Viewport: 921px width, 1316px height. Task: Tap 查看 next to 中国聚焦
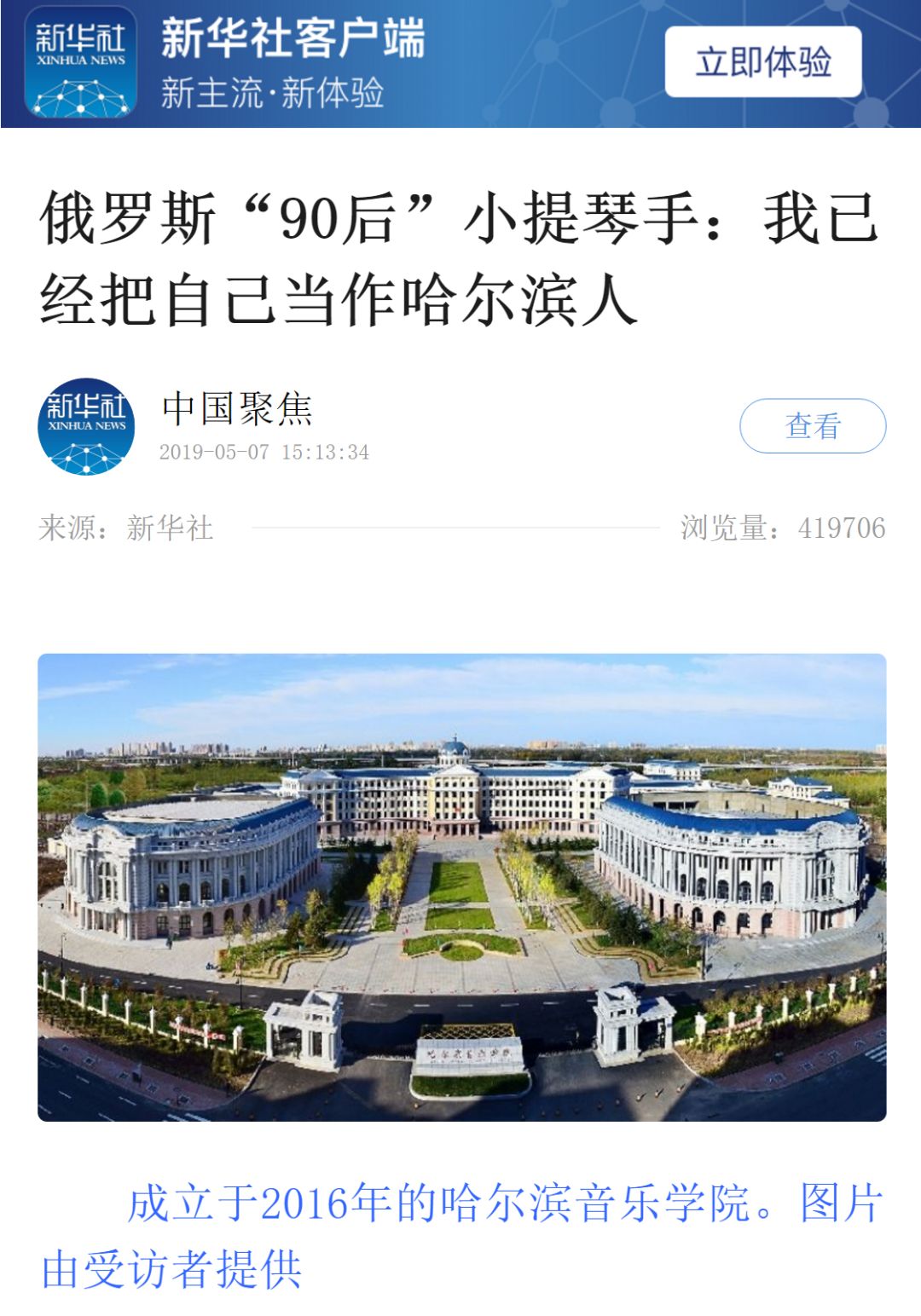[x=812, y=425]
